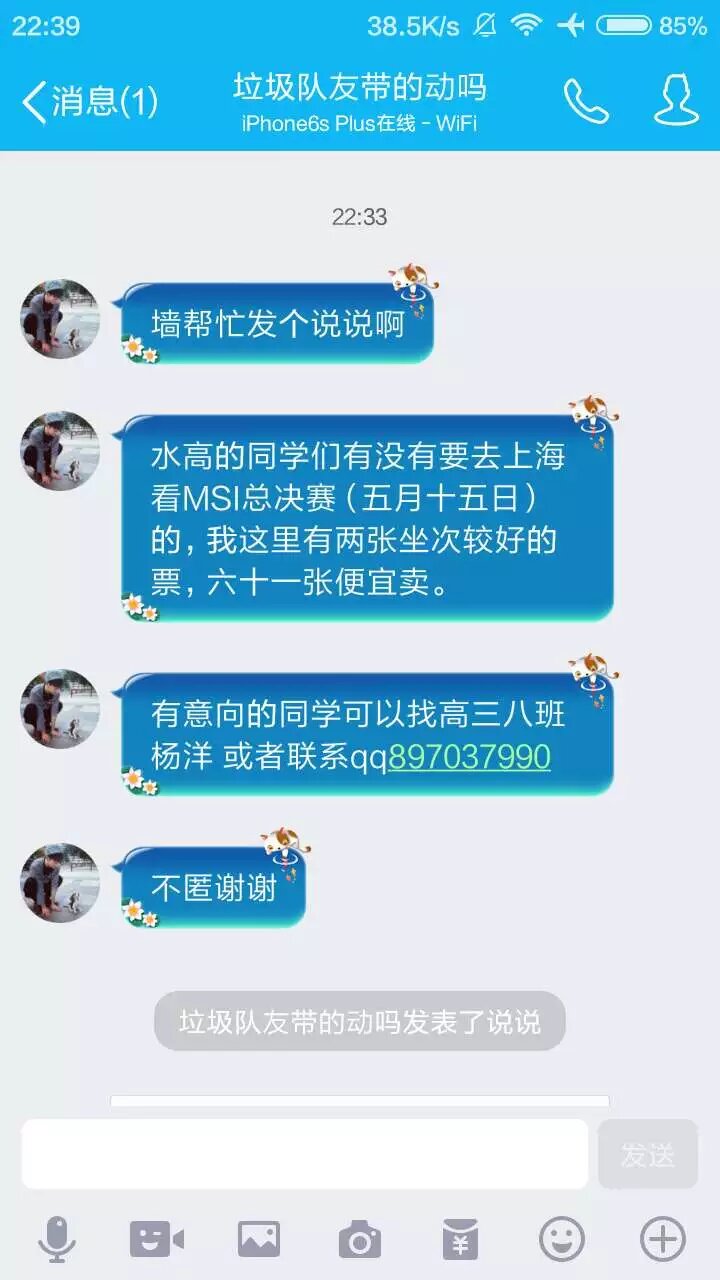Open the emoji picker
Viewport: 720px width, 1280px height.
click(x=561, y=1240)
